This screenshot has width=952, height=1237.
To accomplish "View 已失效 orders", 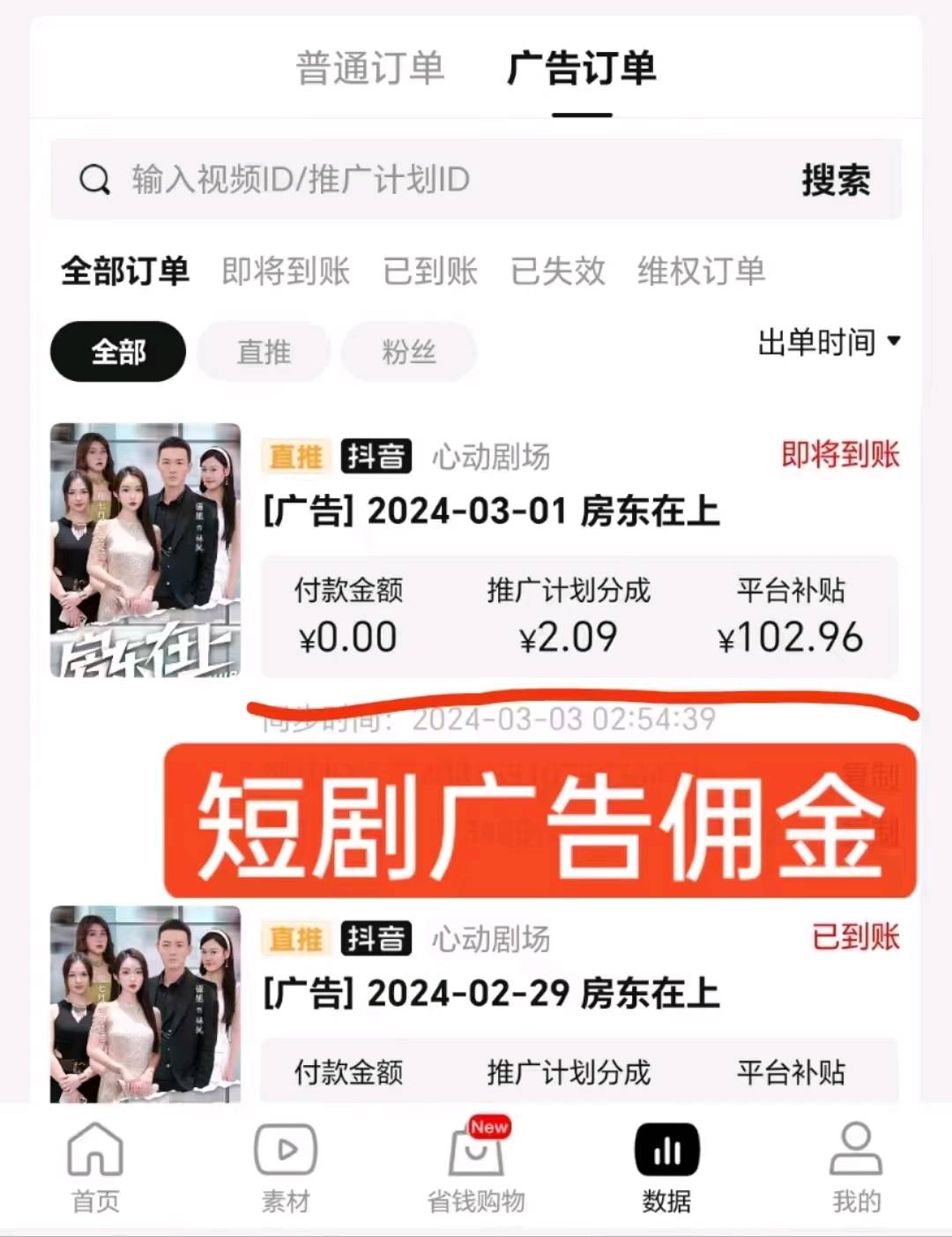I will click(558, 271).
